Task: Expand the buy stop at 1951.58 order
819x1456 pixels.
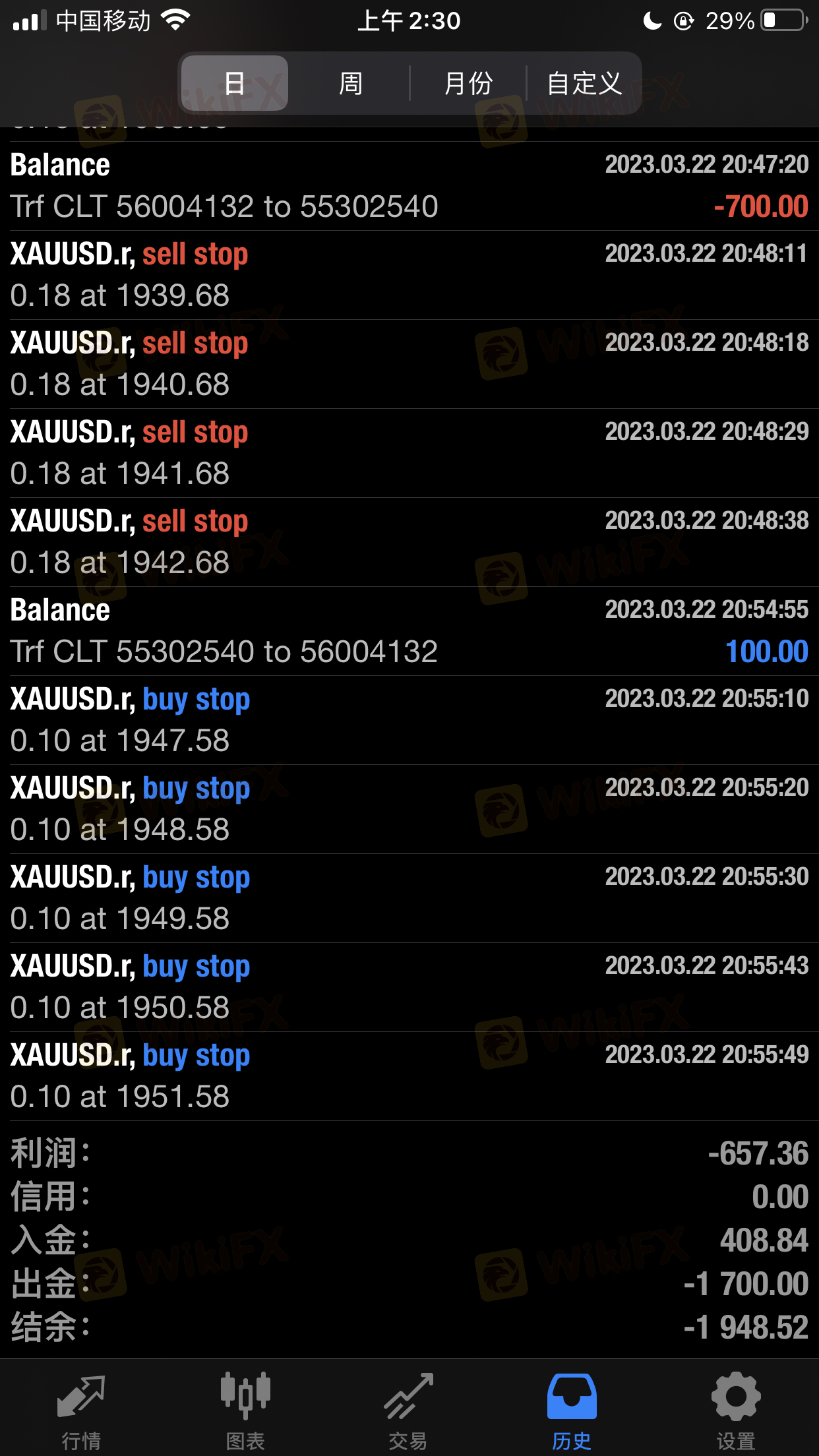Action: (409, 1076)
